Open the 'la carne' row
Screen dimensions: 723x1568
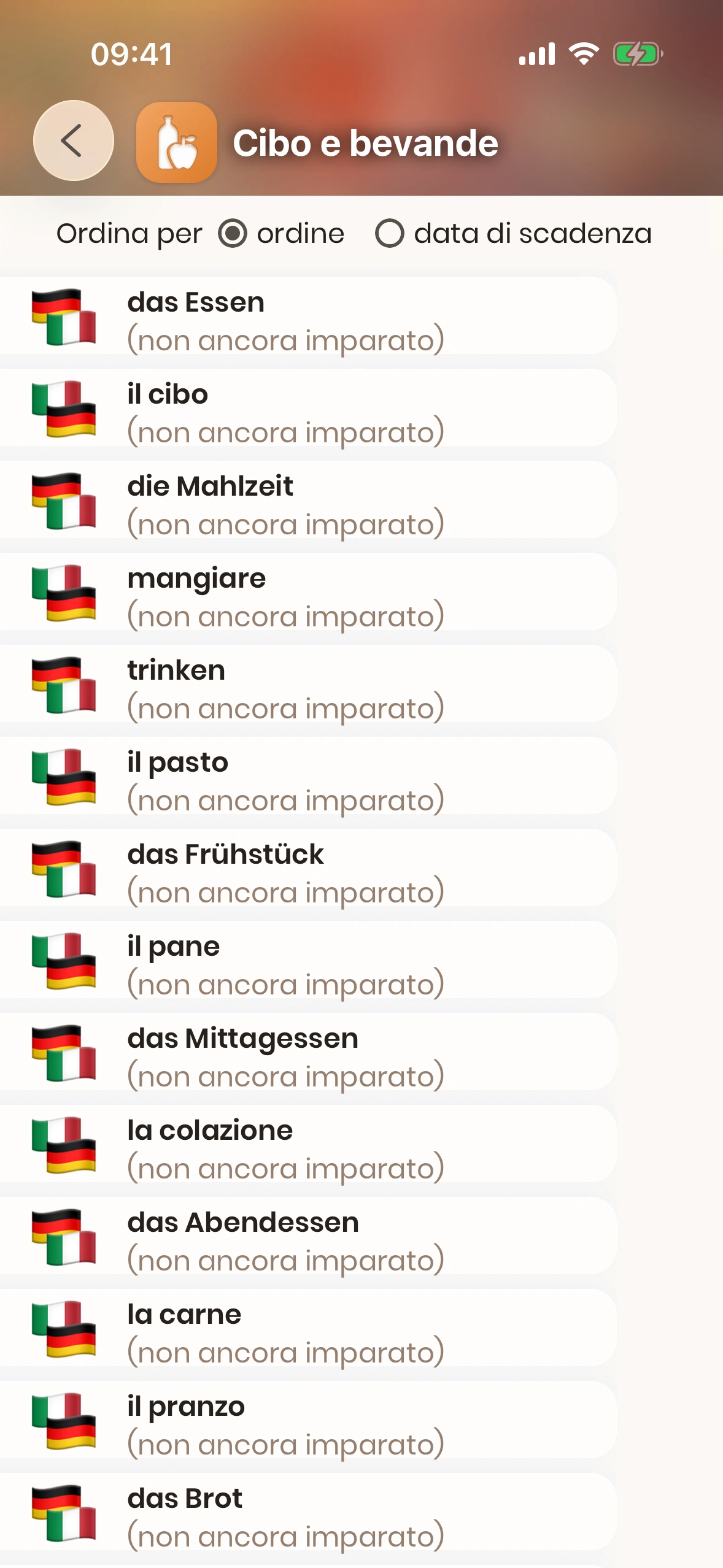click(x=307, y=1329)
